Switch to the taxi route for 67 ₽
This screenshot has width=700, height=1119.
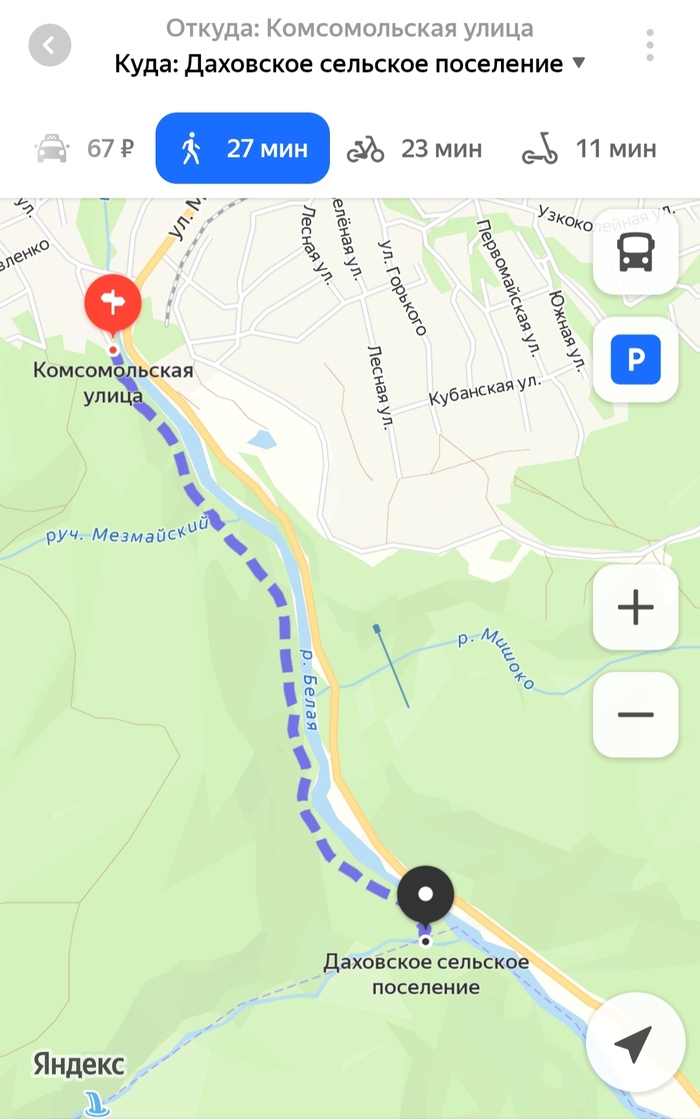click(x=85, y=149)
